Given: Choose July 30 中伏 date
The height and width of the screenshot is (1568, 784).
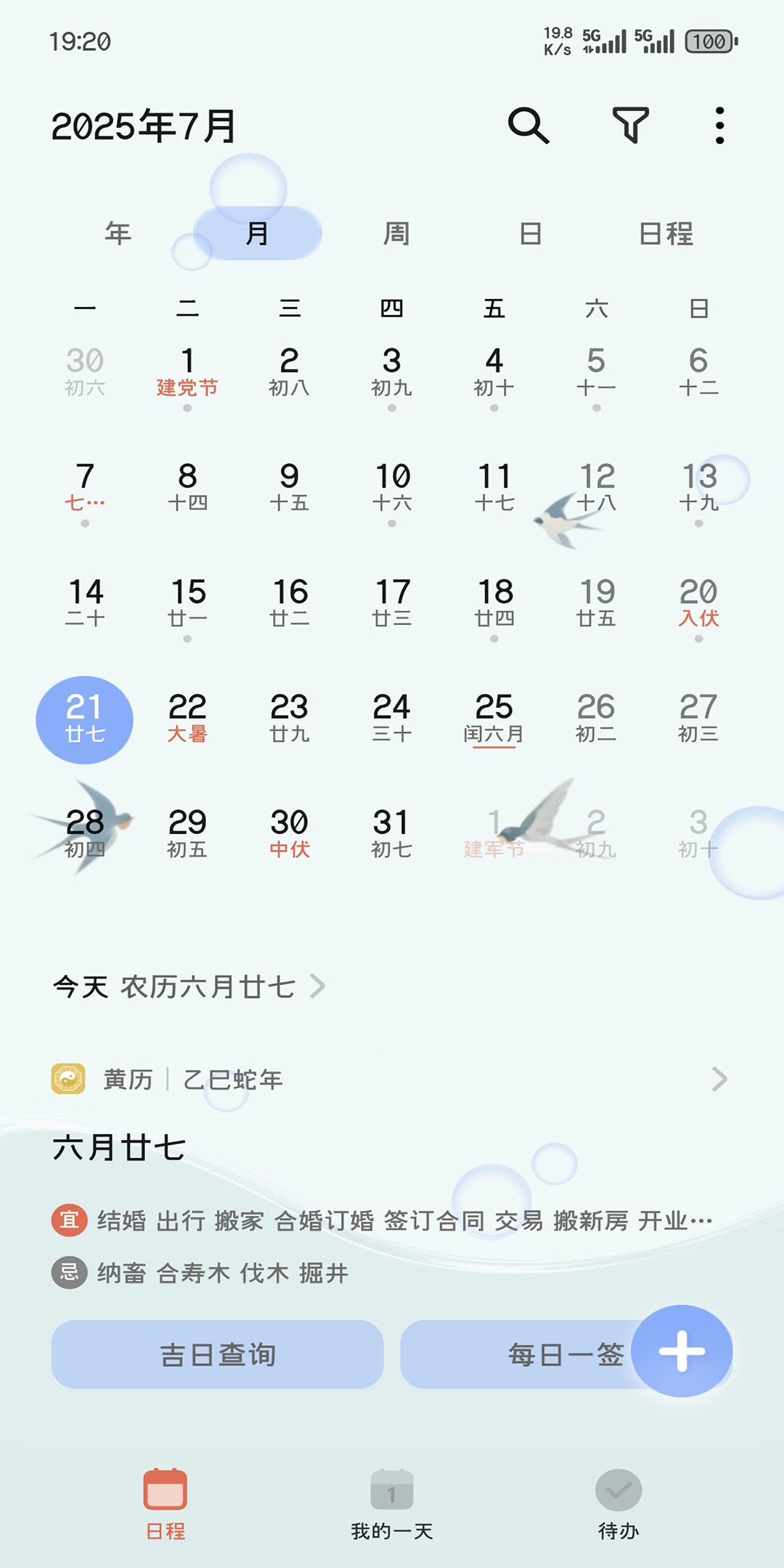Looking at the screenshot, I should point(290,833).
